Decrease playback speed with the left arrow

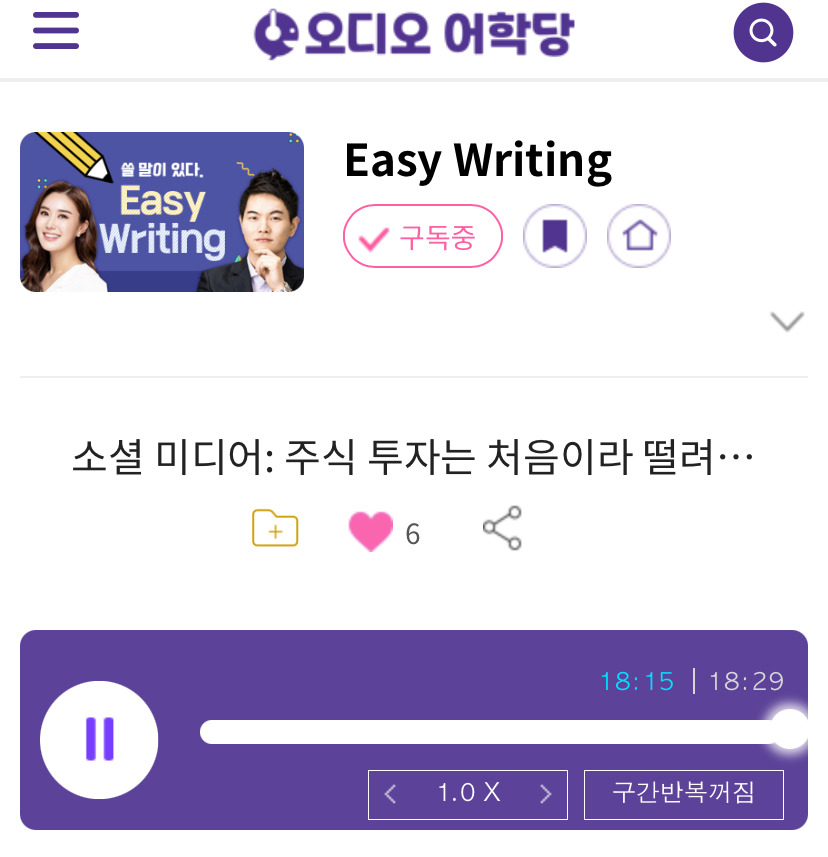tap(390, 794)
